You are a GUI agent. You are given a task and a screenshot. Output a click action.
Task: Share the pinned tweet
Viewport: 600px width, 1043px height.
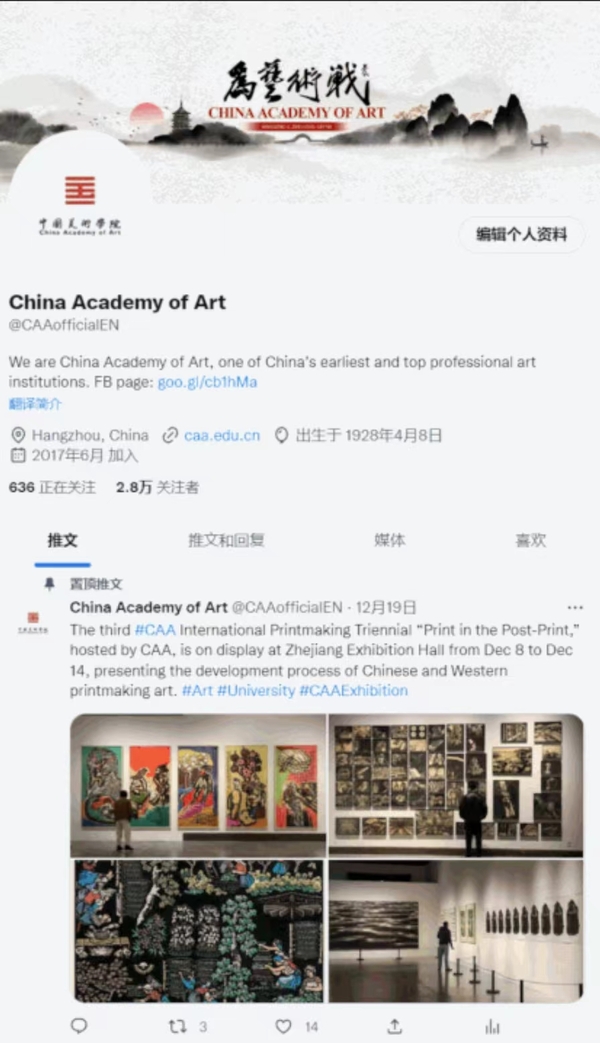(x=395, y=1026)
